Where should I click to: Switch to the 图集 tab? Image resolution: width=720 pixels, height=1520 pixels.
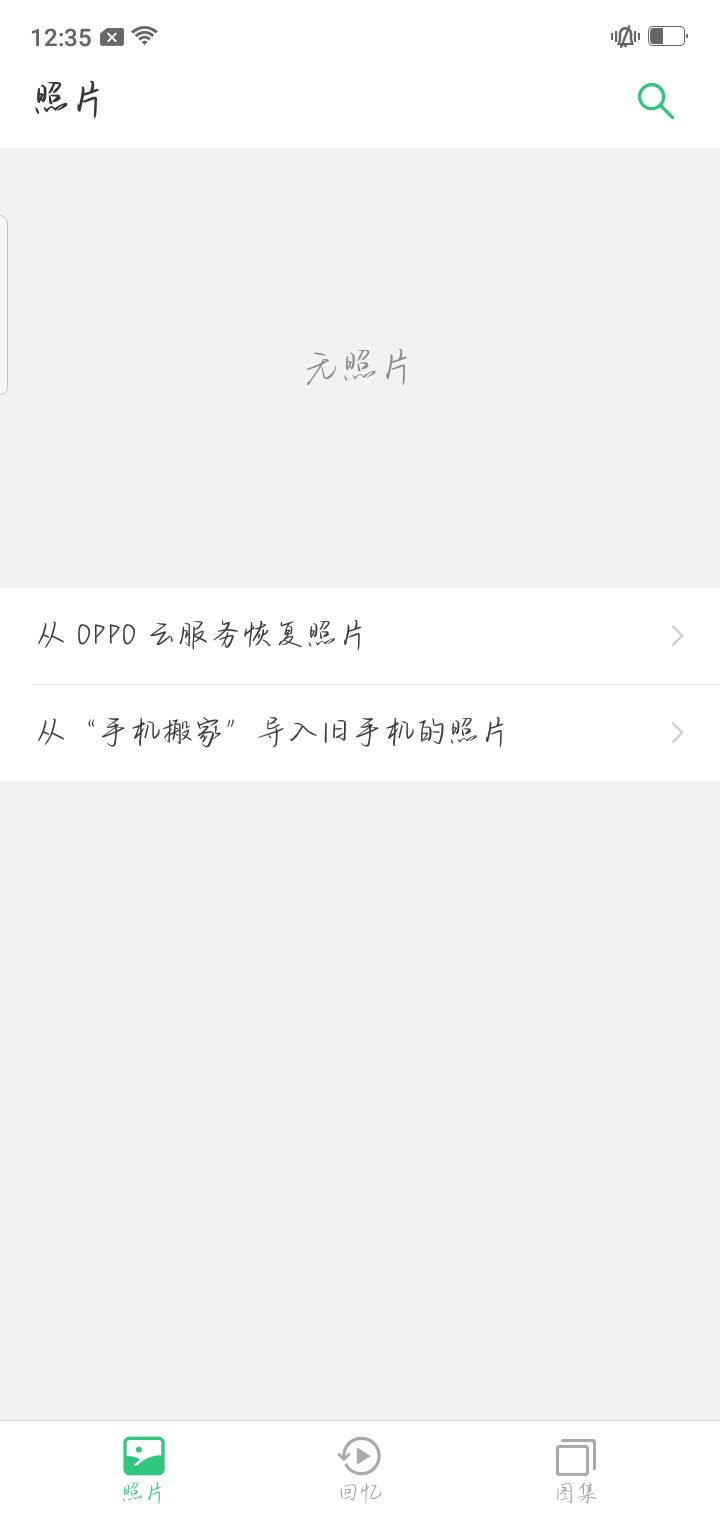[x=576, y=1470]
